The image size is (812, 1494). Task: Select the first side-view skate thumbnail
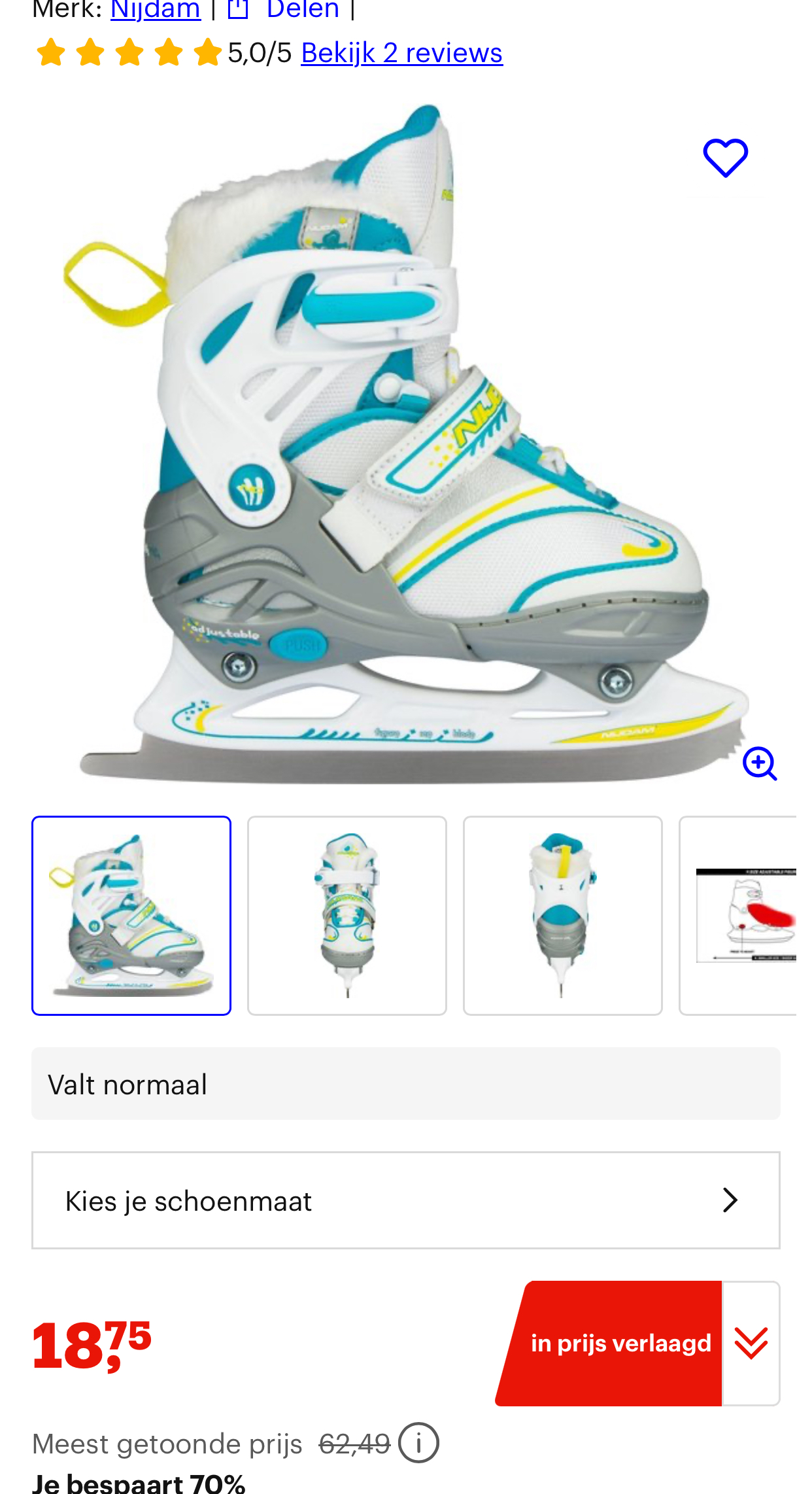[131, 916]
